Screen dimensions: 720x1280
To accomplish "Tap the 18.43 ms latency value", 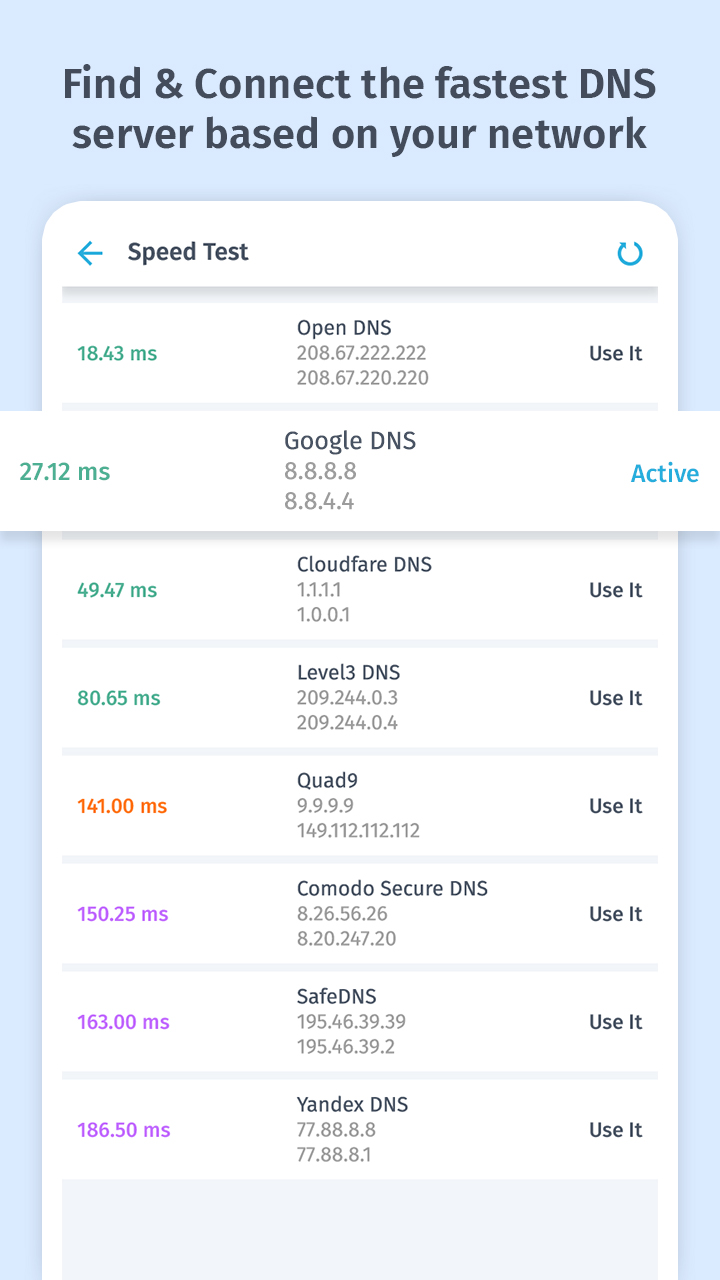I will tap(116, 353).
